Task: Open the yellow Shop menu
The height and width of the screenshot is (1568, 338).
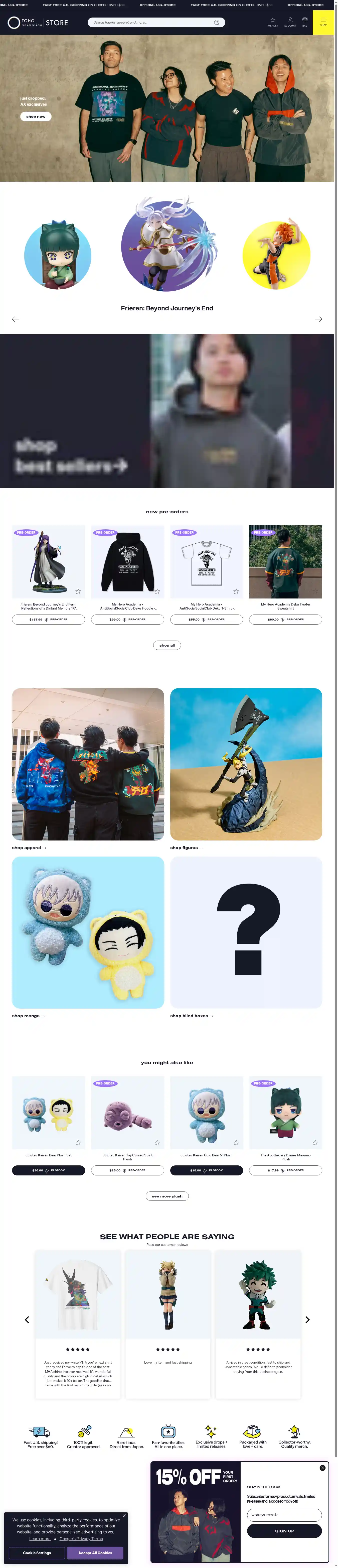Action: click(323, 22)
